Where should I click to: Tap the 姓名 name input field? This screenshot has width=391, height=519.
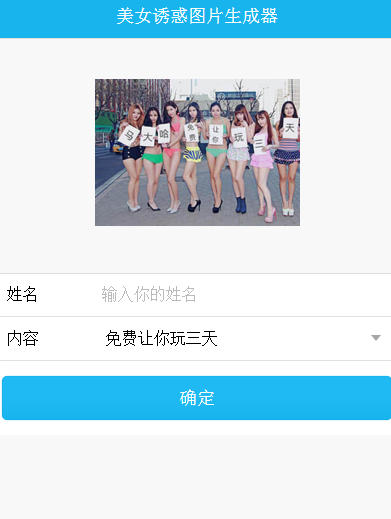pos(243,294)
